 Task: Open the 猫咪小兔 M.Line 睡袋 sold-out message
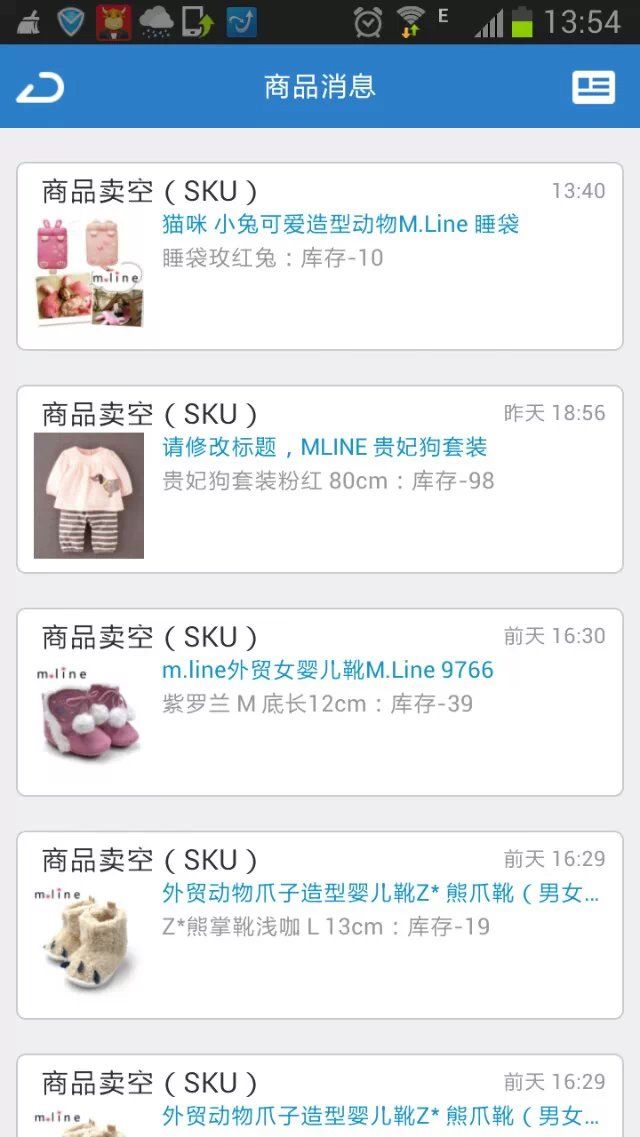point(320,256)
